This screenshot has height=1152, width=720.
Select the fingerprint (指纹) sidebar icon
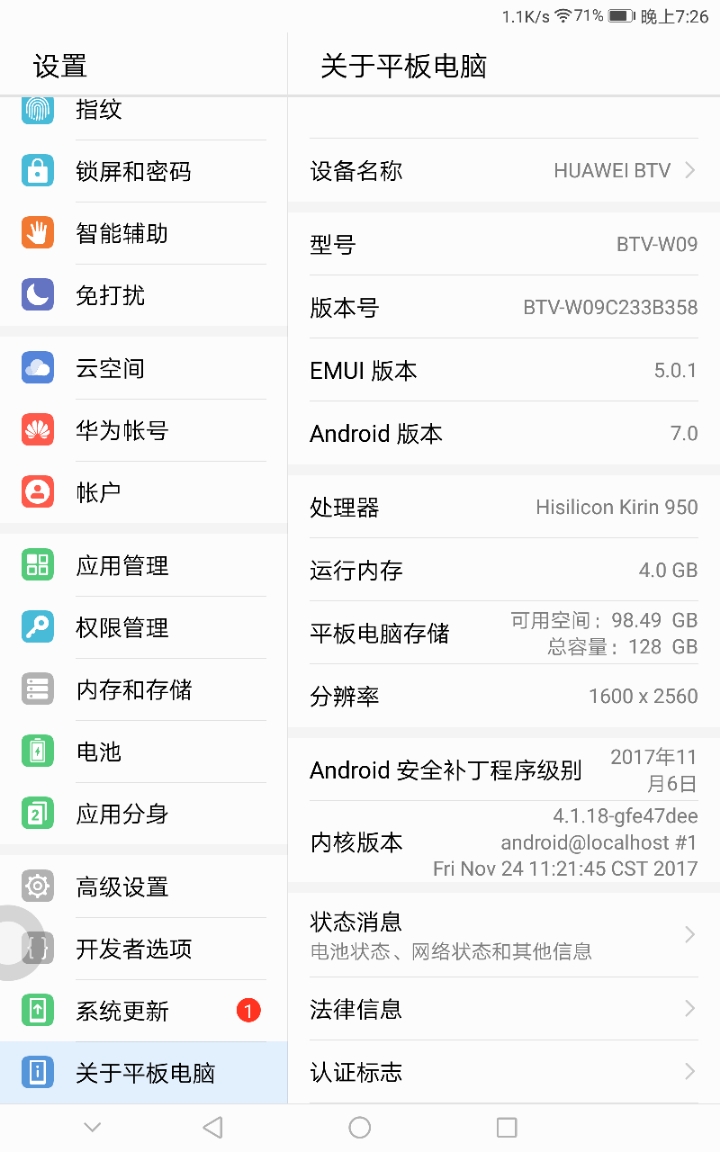37,109
